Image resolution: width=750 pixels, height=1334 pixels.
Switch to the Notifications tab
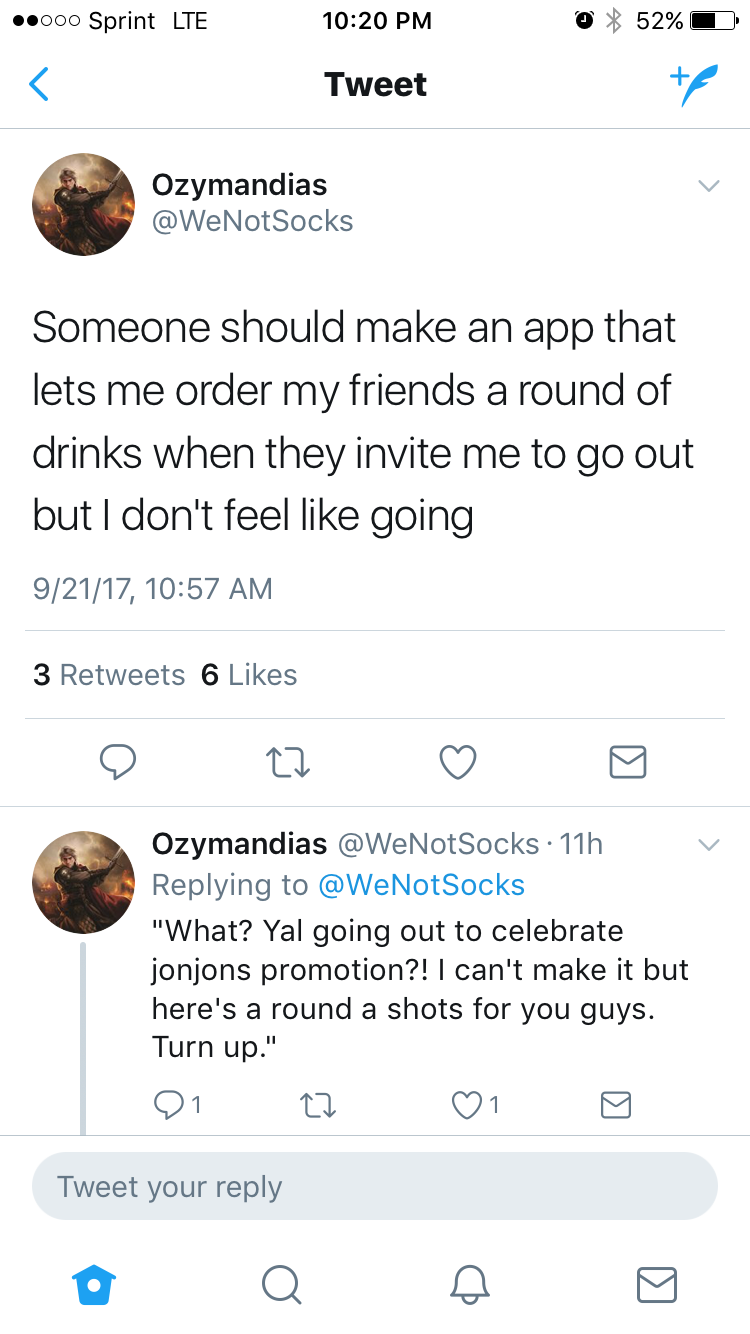tap(469, 1284)
